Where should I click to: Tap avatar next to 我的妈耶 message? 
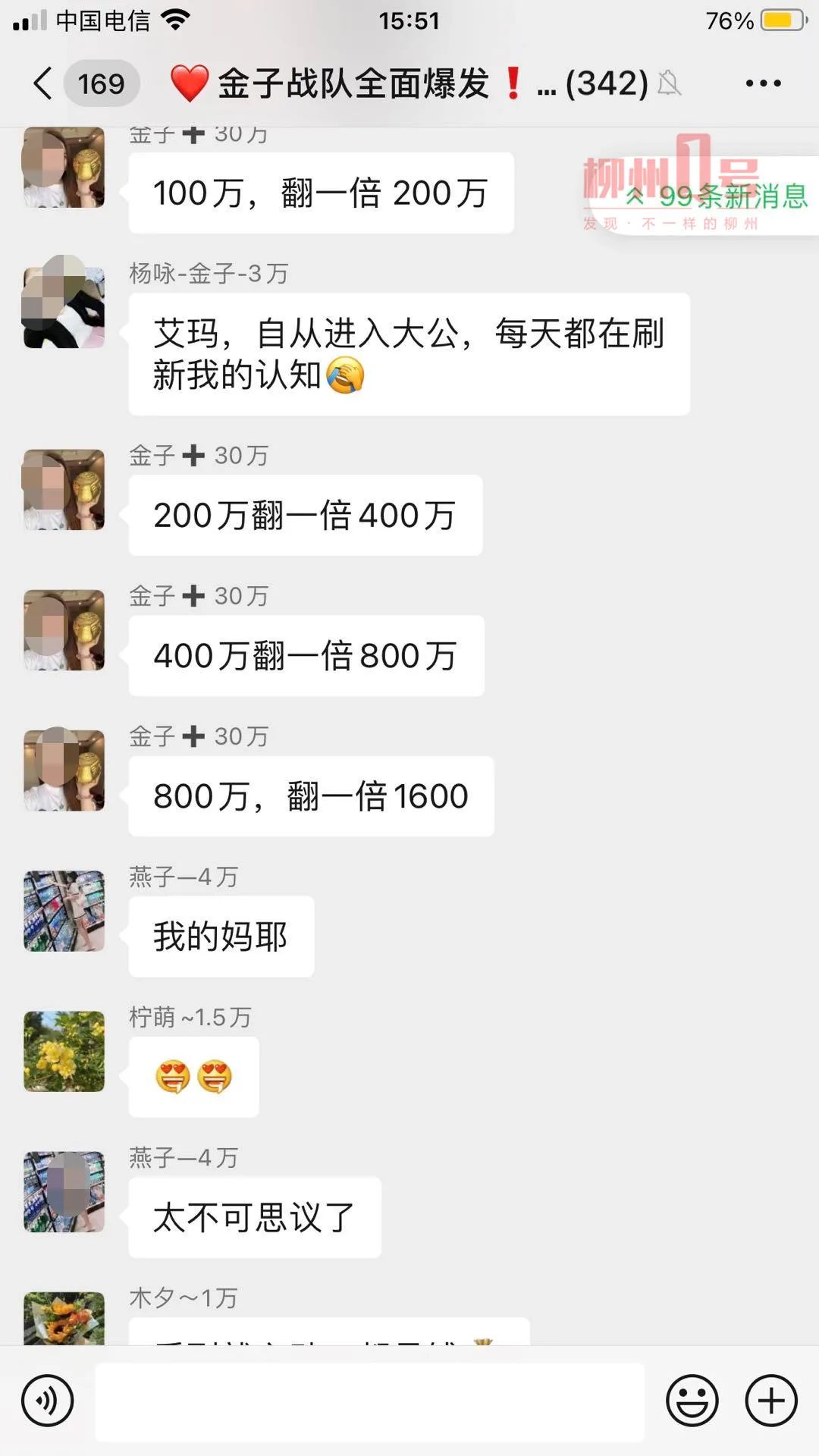(64, 911)
